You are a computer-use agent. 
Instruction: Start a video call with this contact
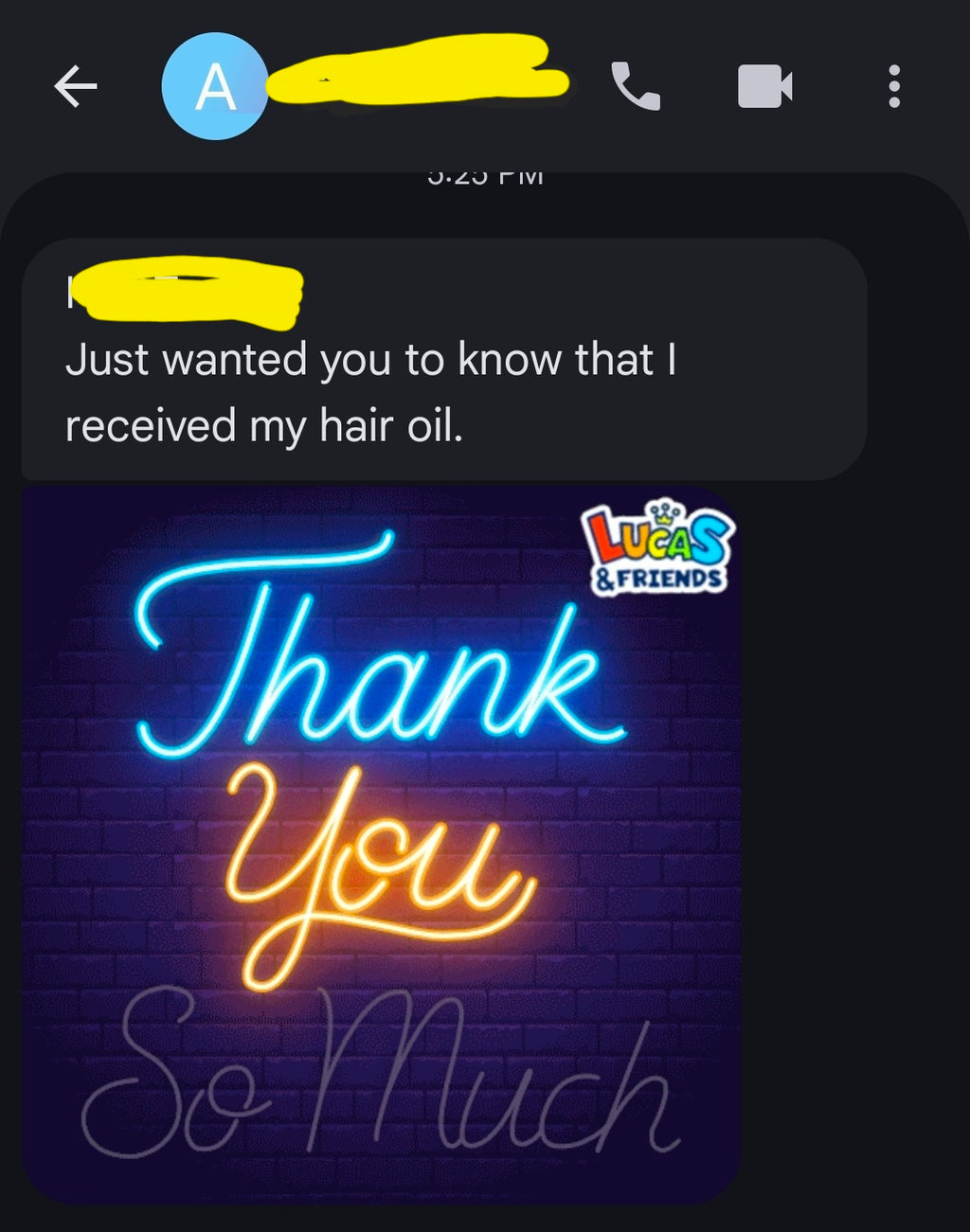764,87
